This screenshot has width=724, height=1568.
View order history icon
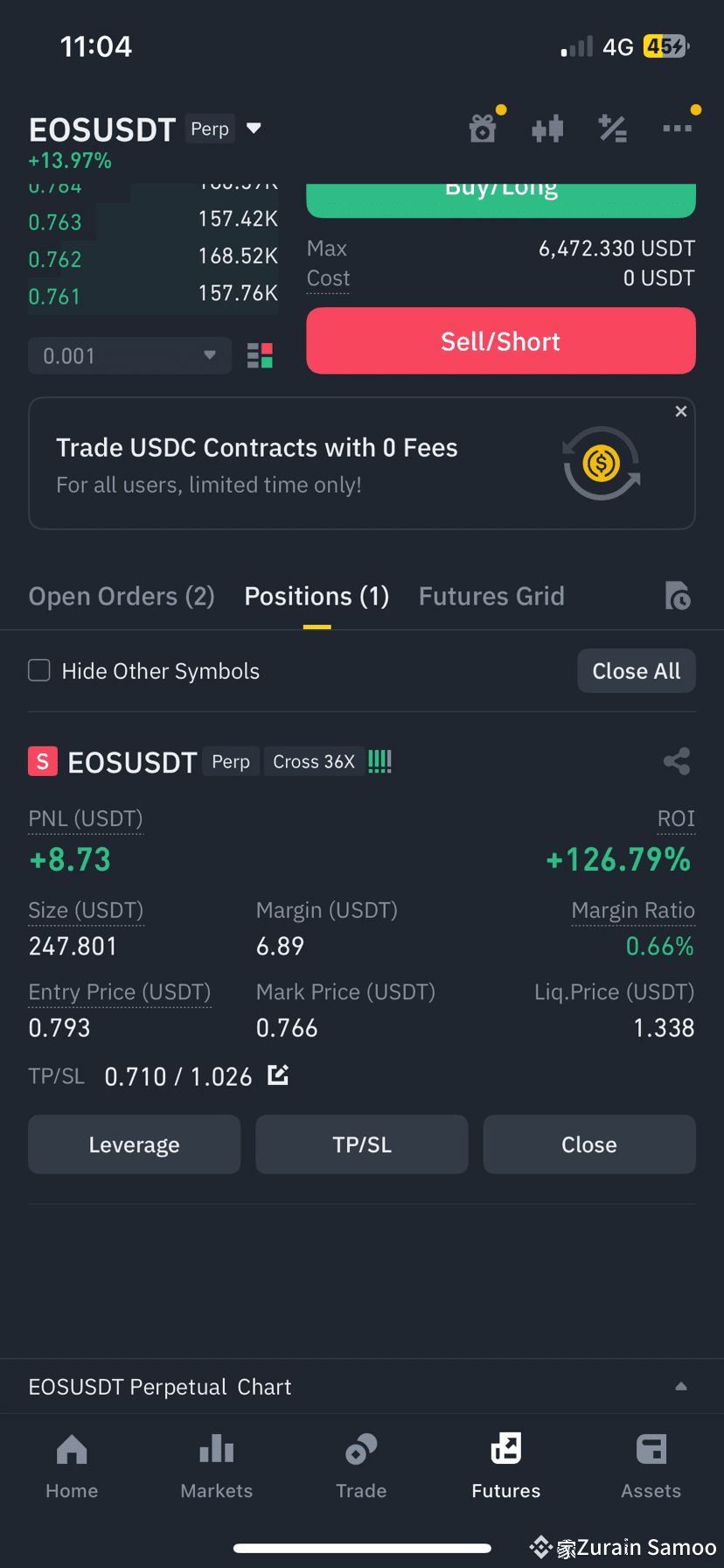(x=678, y=596)
